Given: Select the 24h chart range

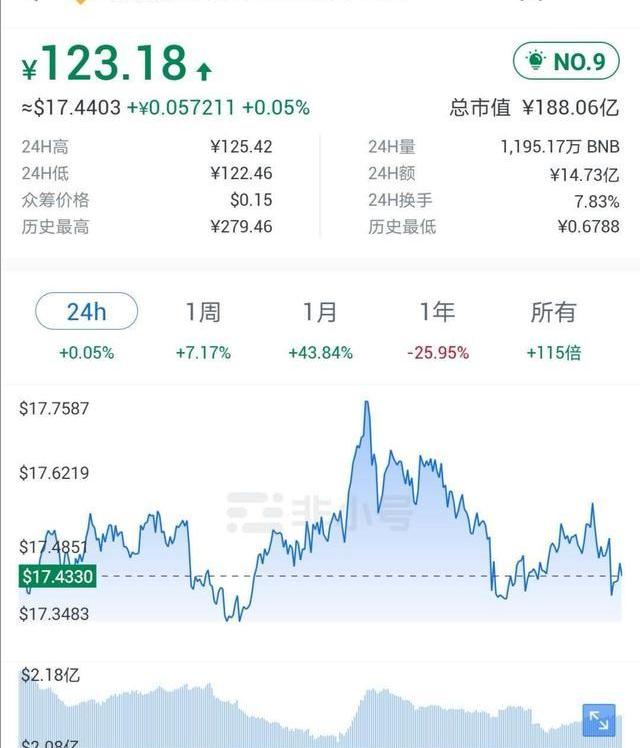Looking at the screenshot, I should coord(86,312).
